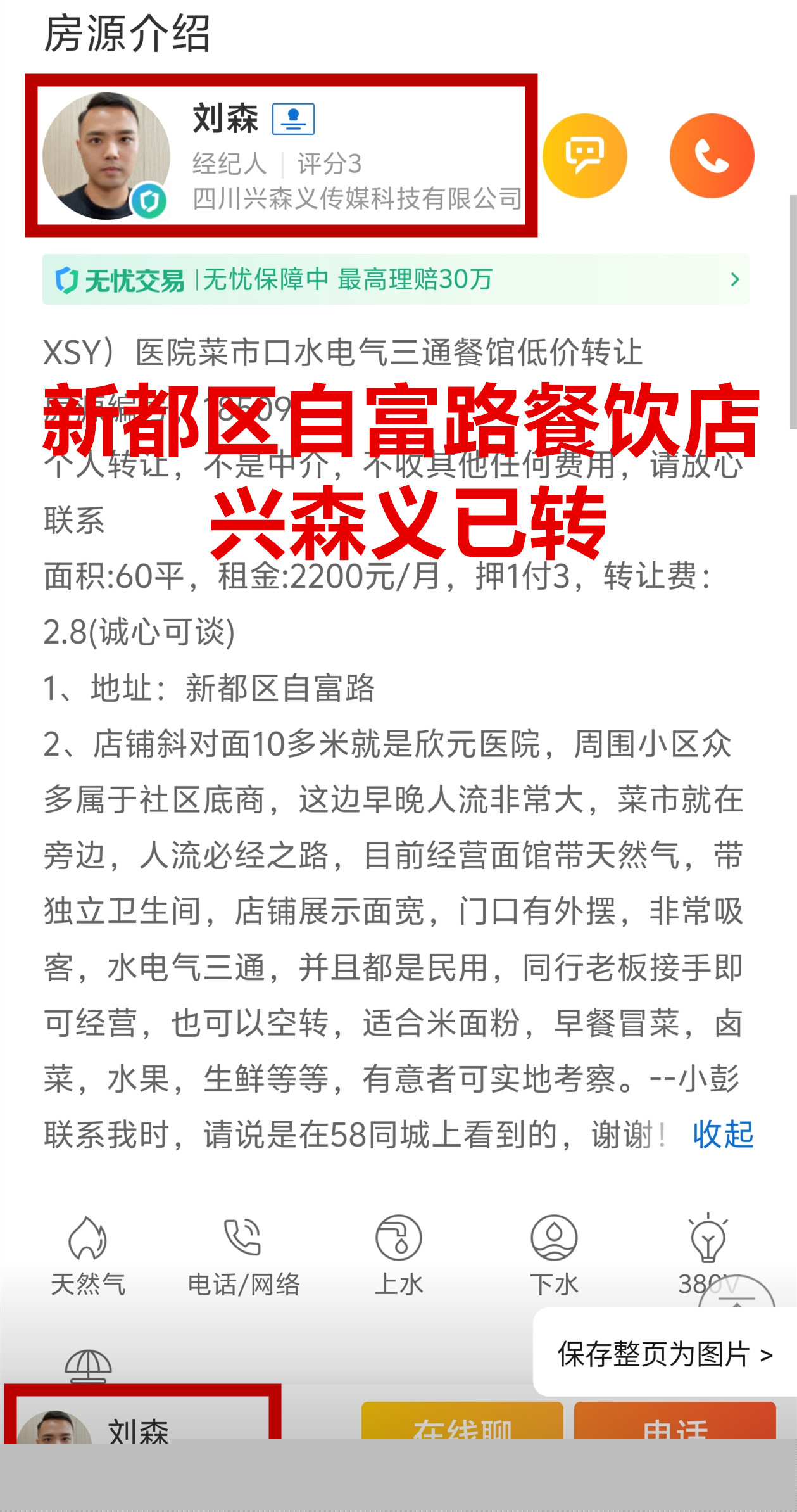This screenshot has width=797, height=1512.
Task: Call the agent via orange phone icon
Action: [712, 156]
